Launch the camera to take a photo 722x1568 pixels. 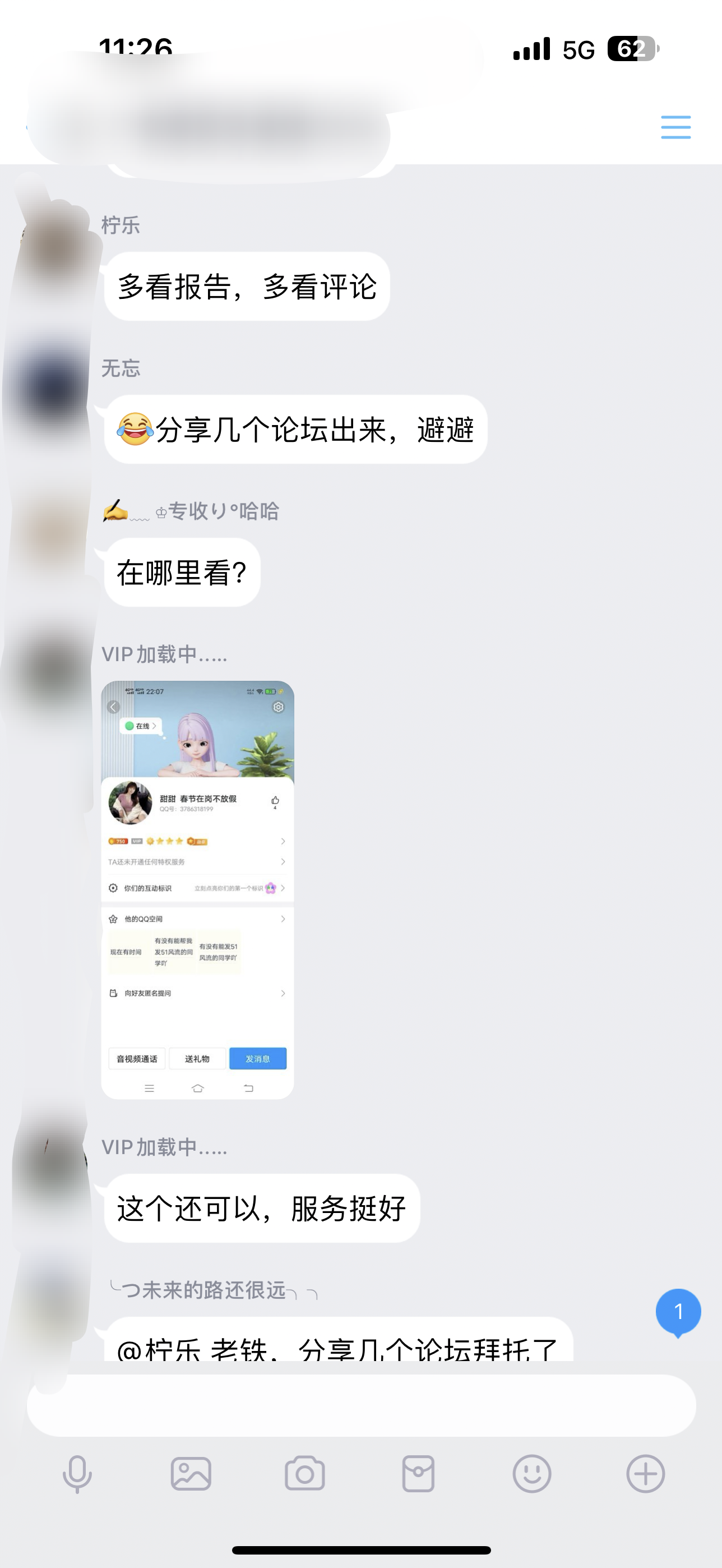pyautogui.click(x=305, y=1474)
